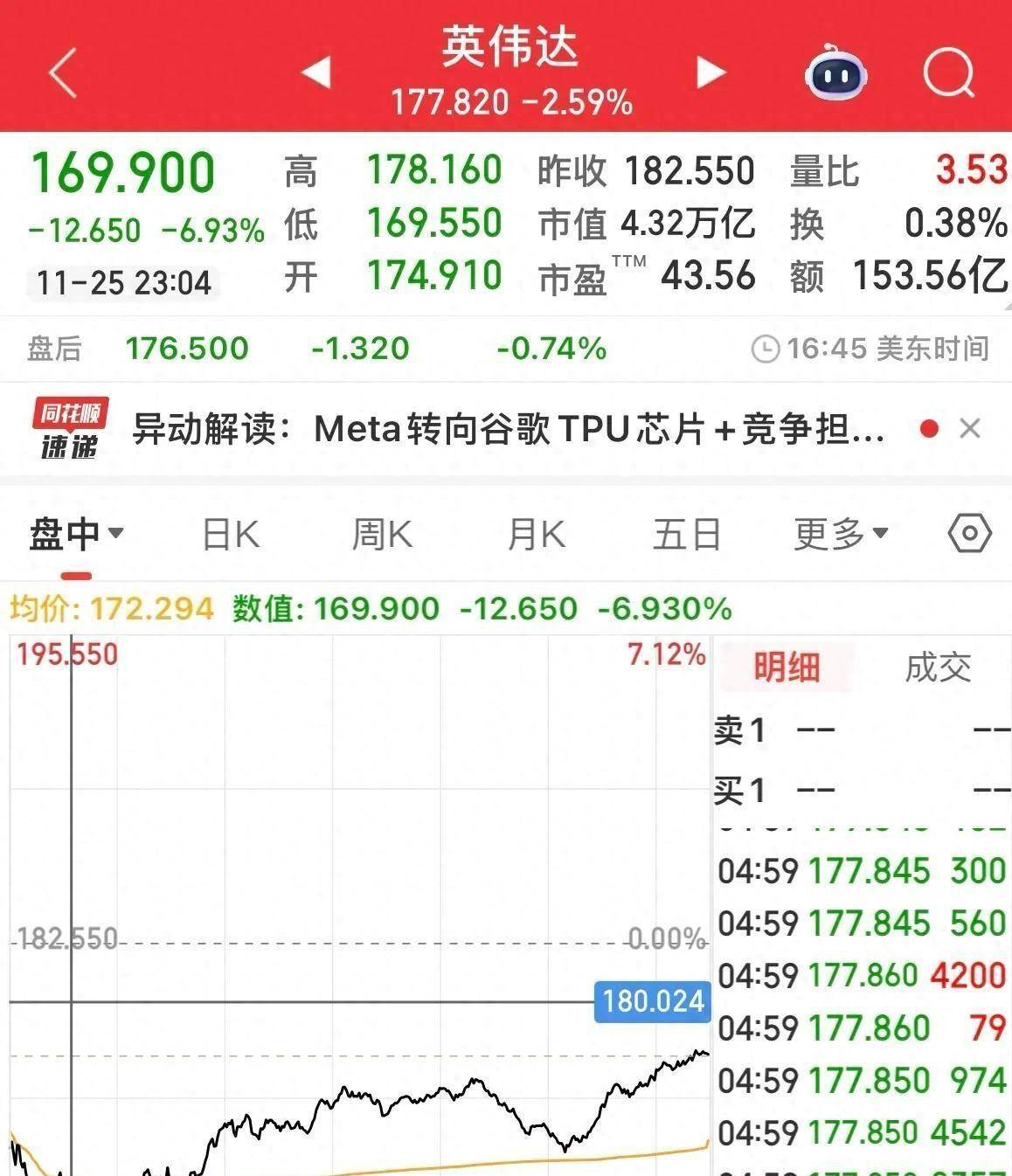Open the stock search
This screenshot has width=1012, height=1176.
click(948, 72)
